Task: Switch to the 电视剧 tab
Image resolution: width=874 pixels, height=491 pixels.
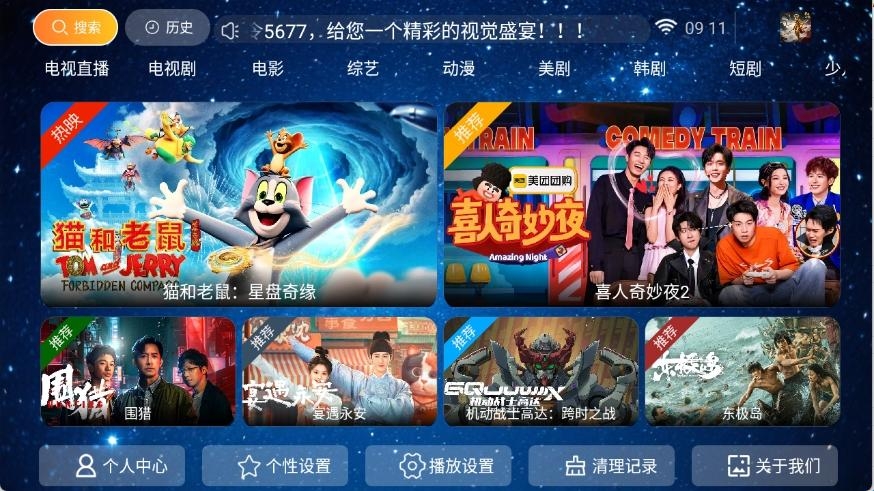Action: (x=172, y=69)
